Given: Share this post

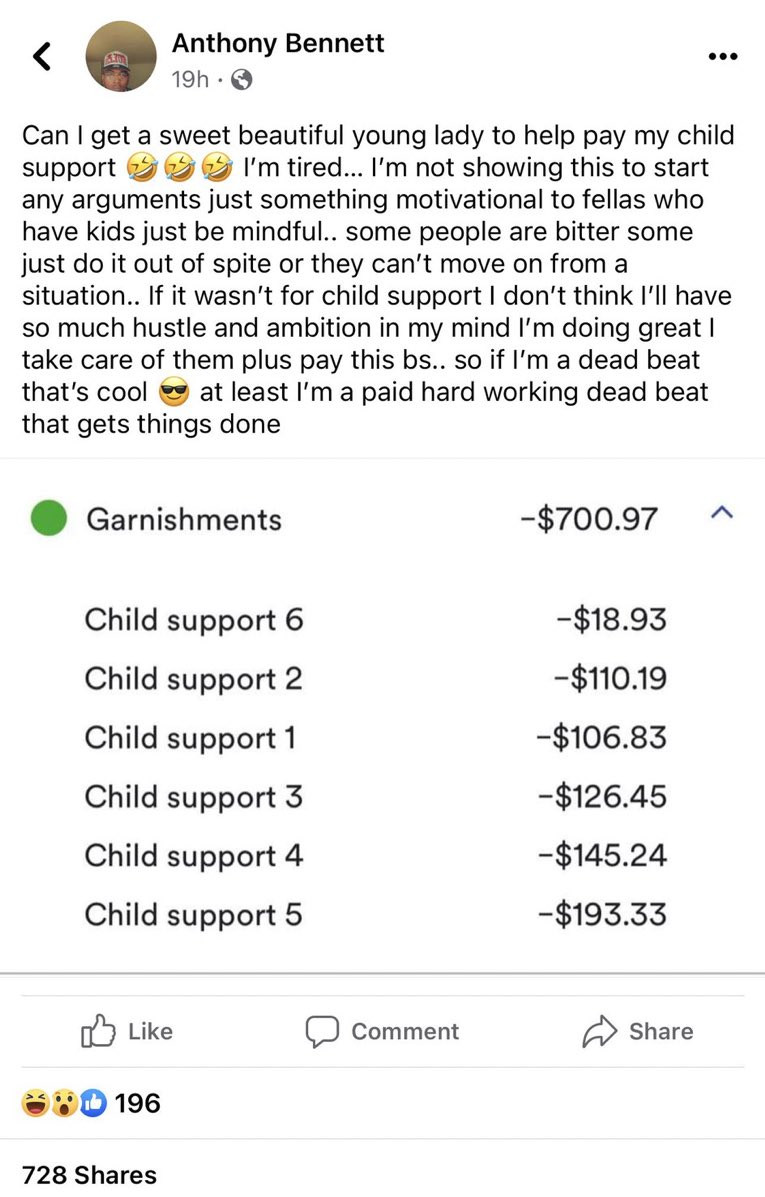Looking at the screenshot, I should click(x=637, y=1031).
